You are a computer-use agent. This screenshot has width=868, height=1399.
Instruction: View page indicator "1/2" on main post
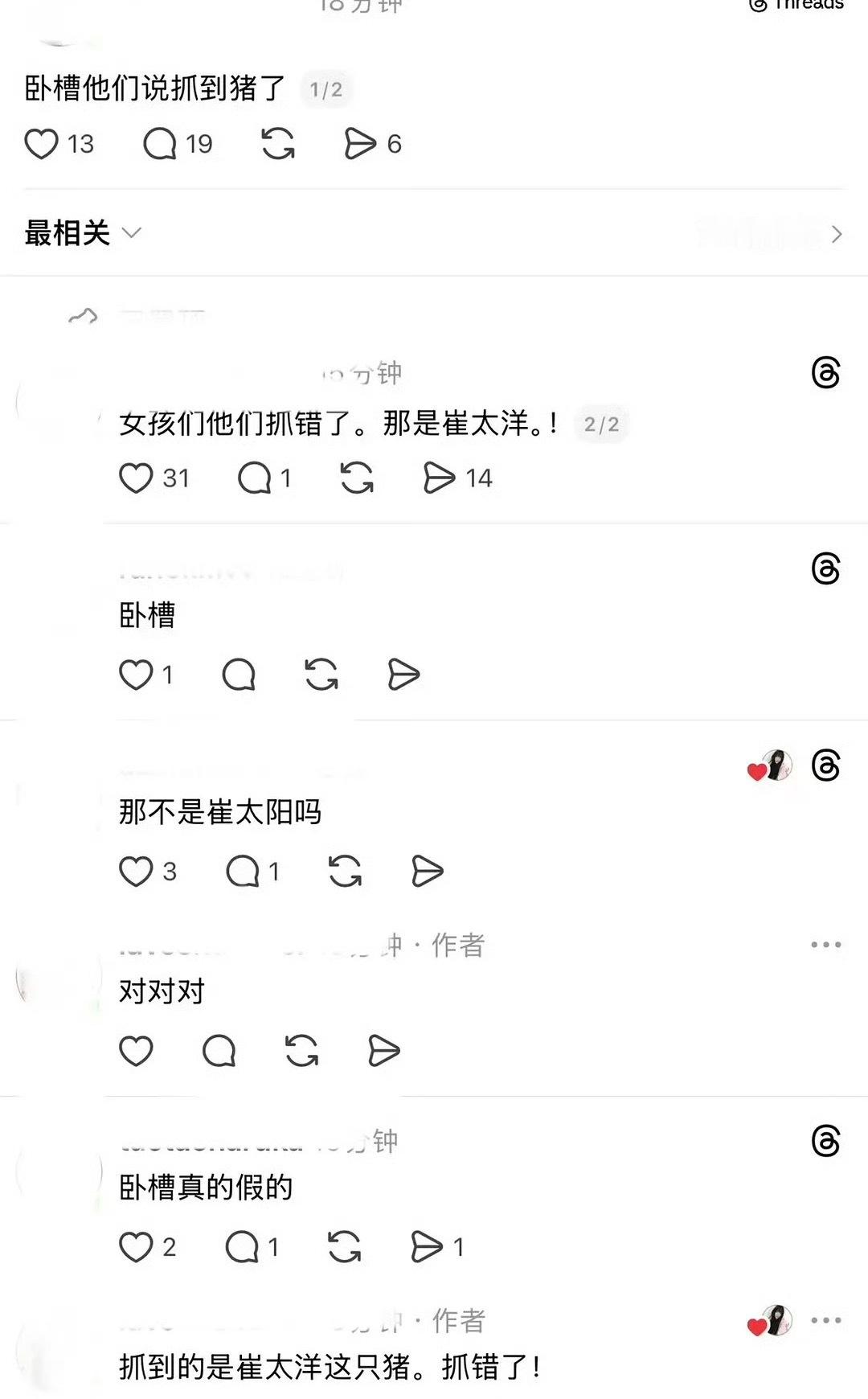click(x=325, y=90)
